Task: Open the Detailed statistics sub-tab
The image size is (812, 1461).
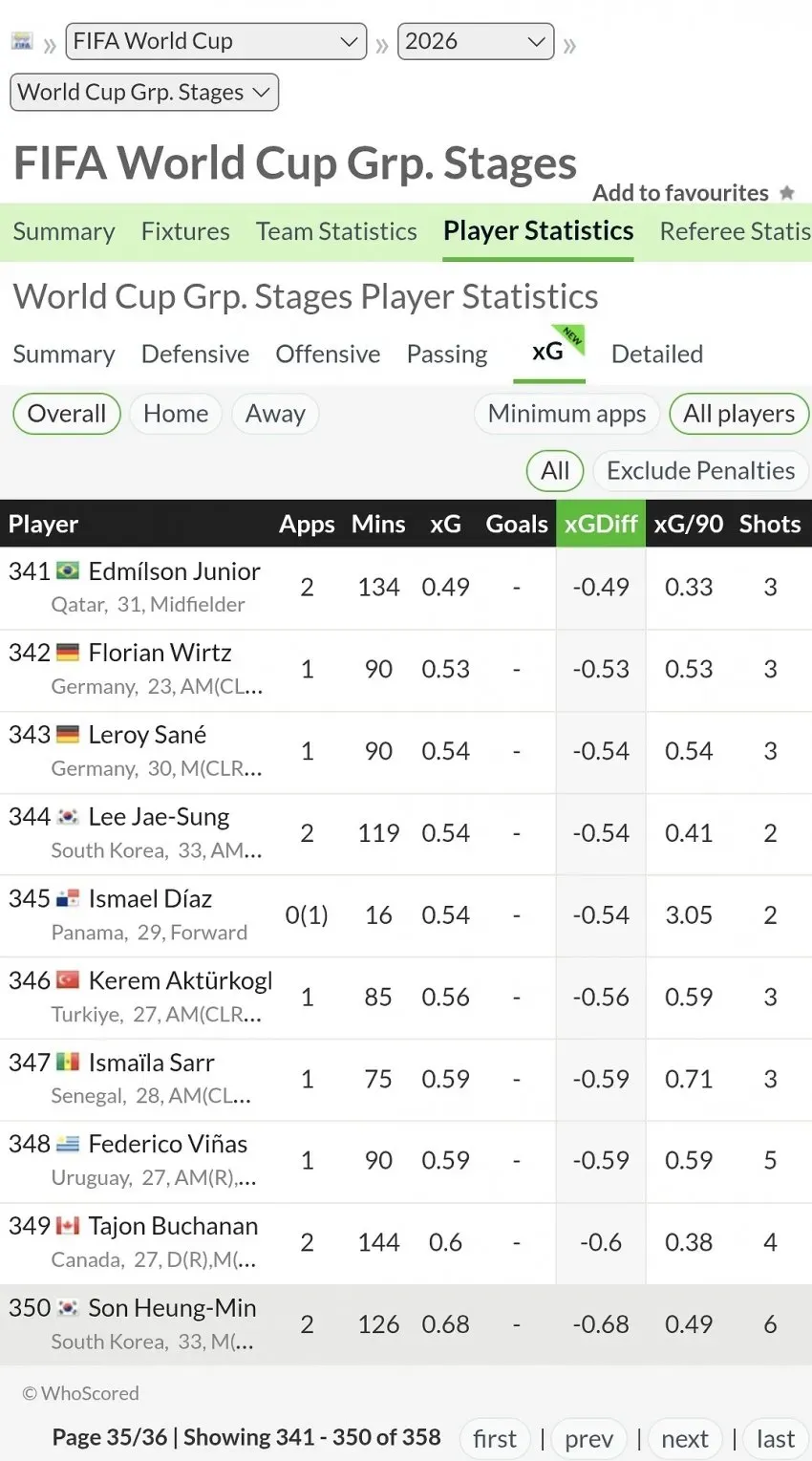Action: click(657, 354)
